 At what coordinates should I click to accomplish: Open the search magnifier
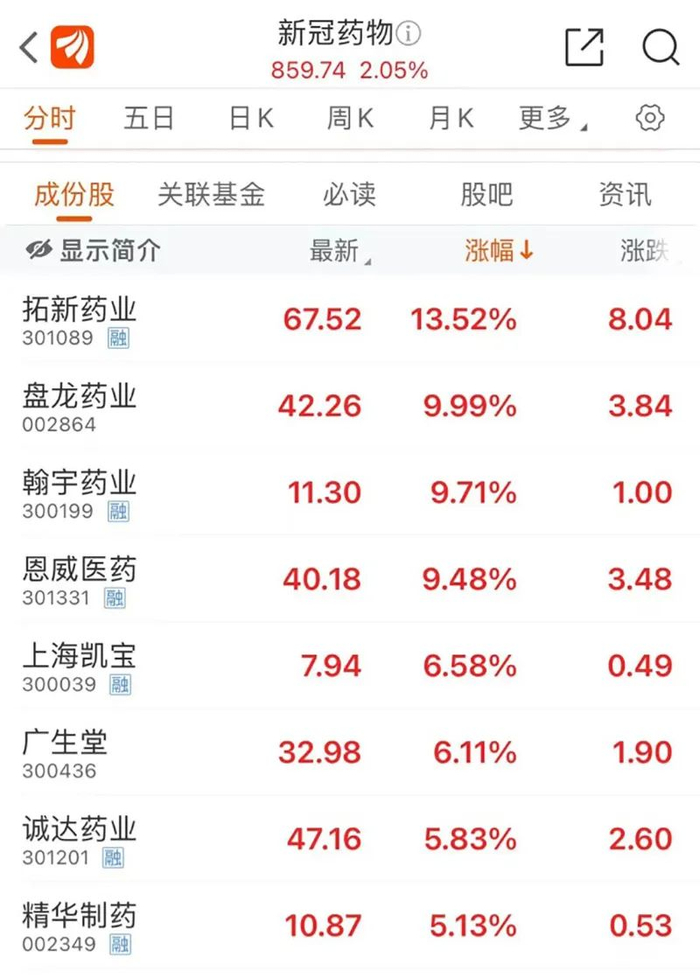tap(660, 47)
